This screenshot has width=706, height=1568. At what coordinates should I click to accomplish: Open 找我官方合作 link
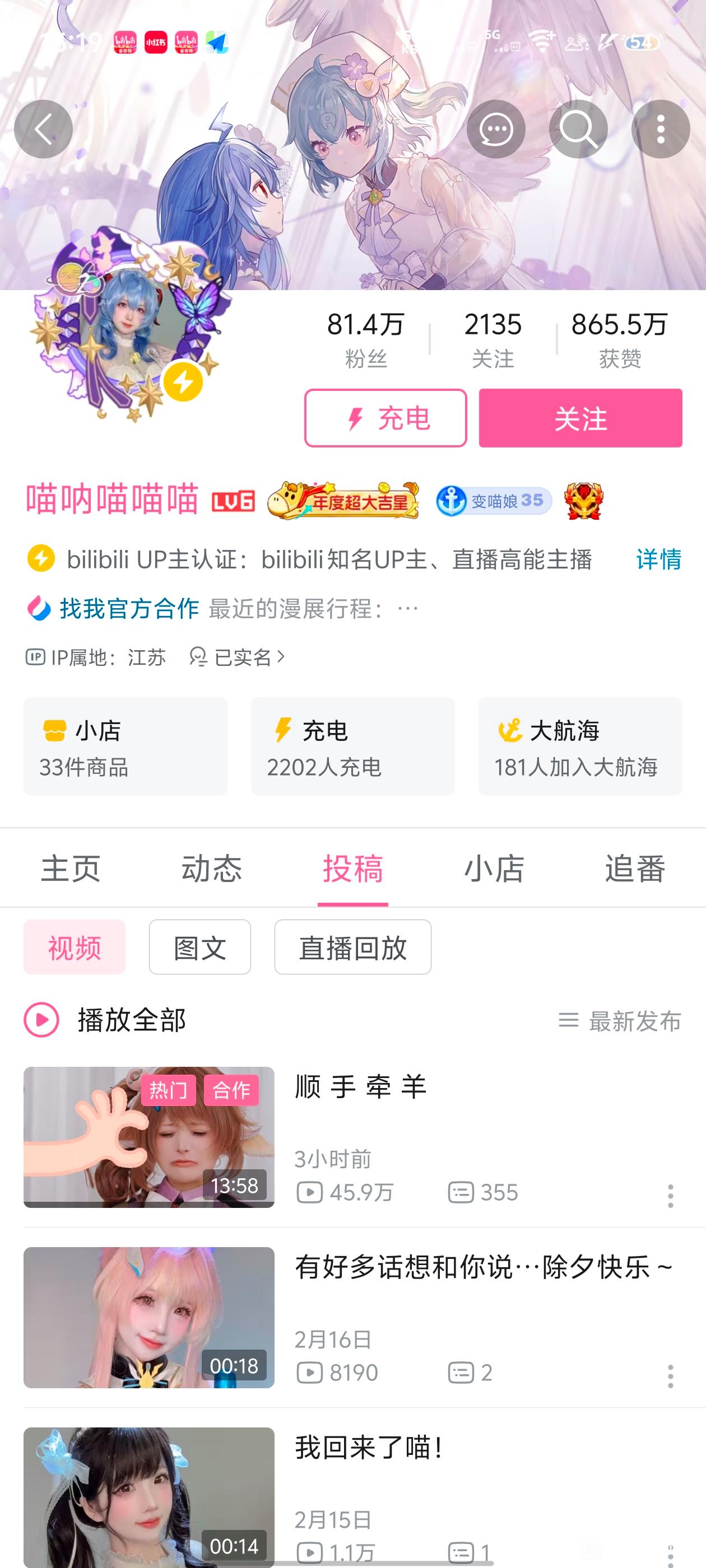coord(129,608)
